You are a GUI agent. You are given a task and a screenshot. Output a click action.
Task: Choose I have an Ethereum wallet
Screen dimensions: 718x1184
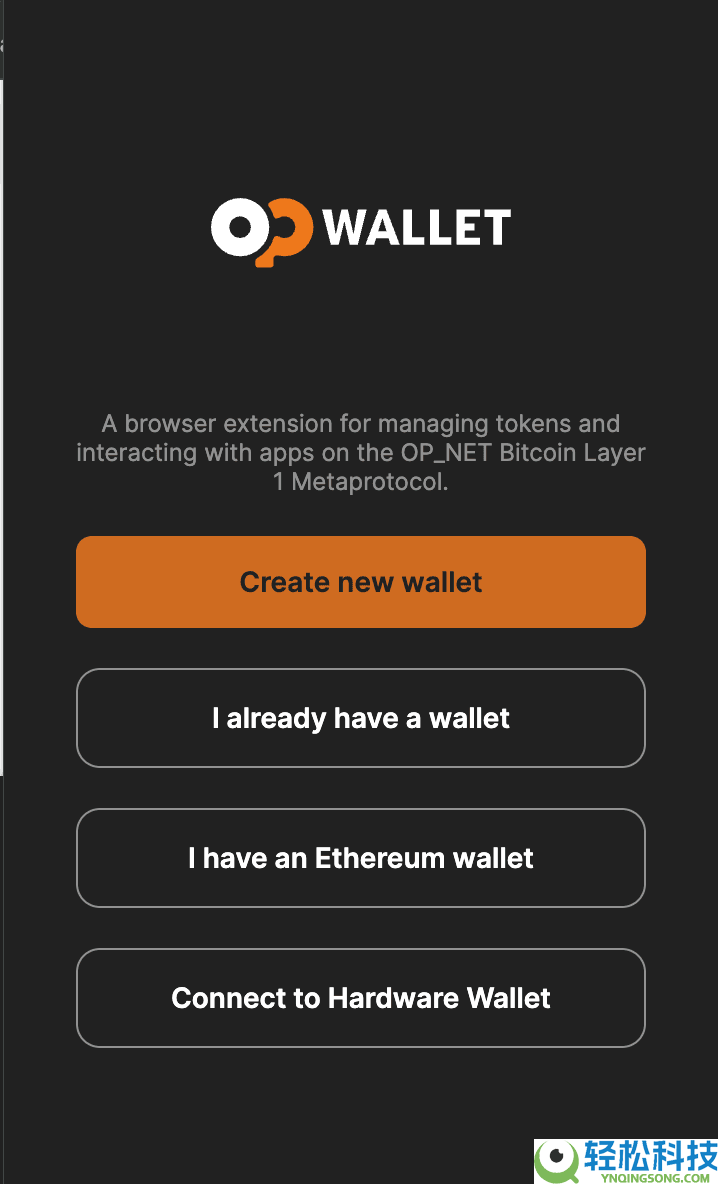pyautogui.click(x=360, y=858)
